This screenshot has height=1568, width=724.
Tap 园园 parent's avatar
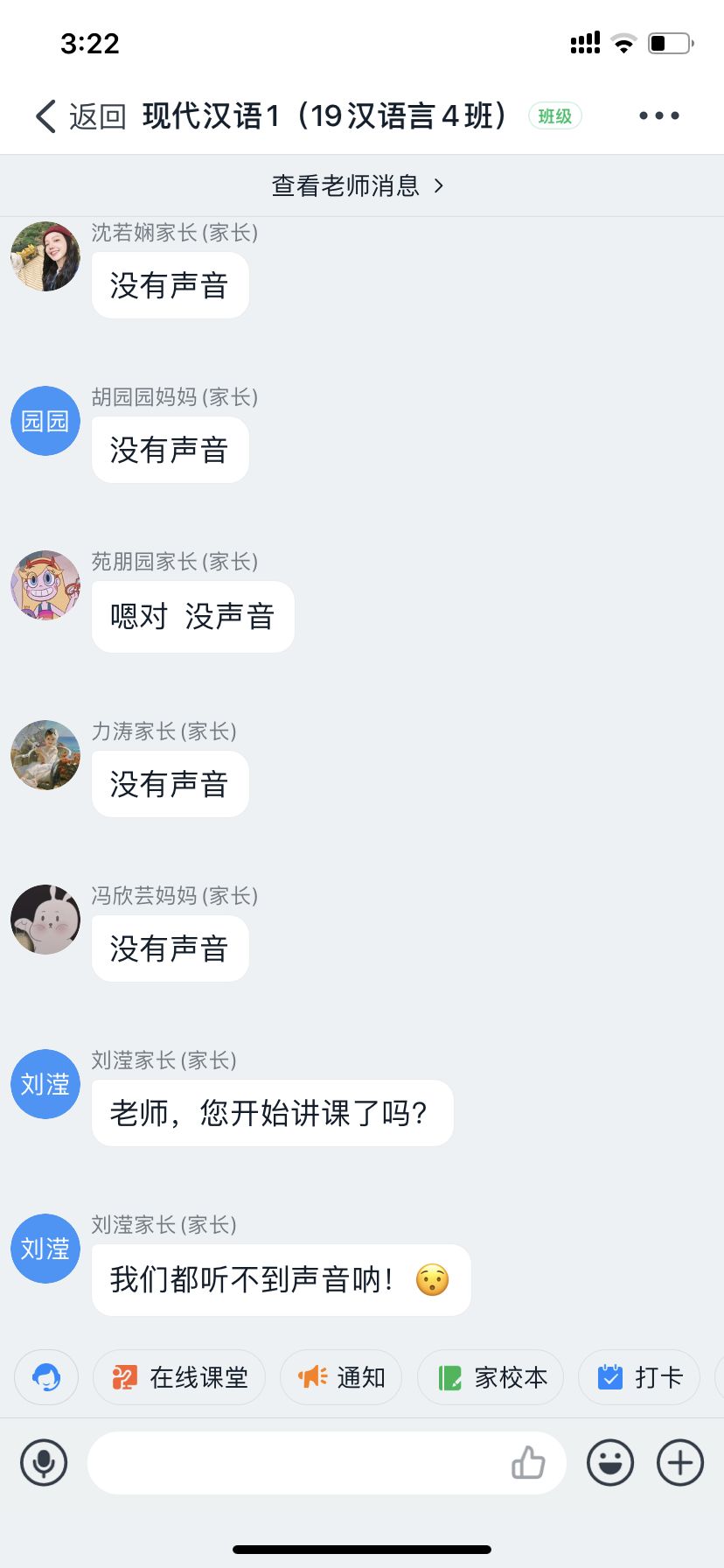coord(45,421)
